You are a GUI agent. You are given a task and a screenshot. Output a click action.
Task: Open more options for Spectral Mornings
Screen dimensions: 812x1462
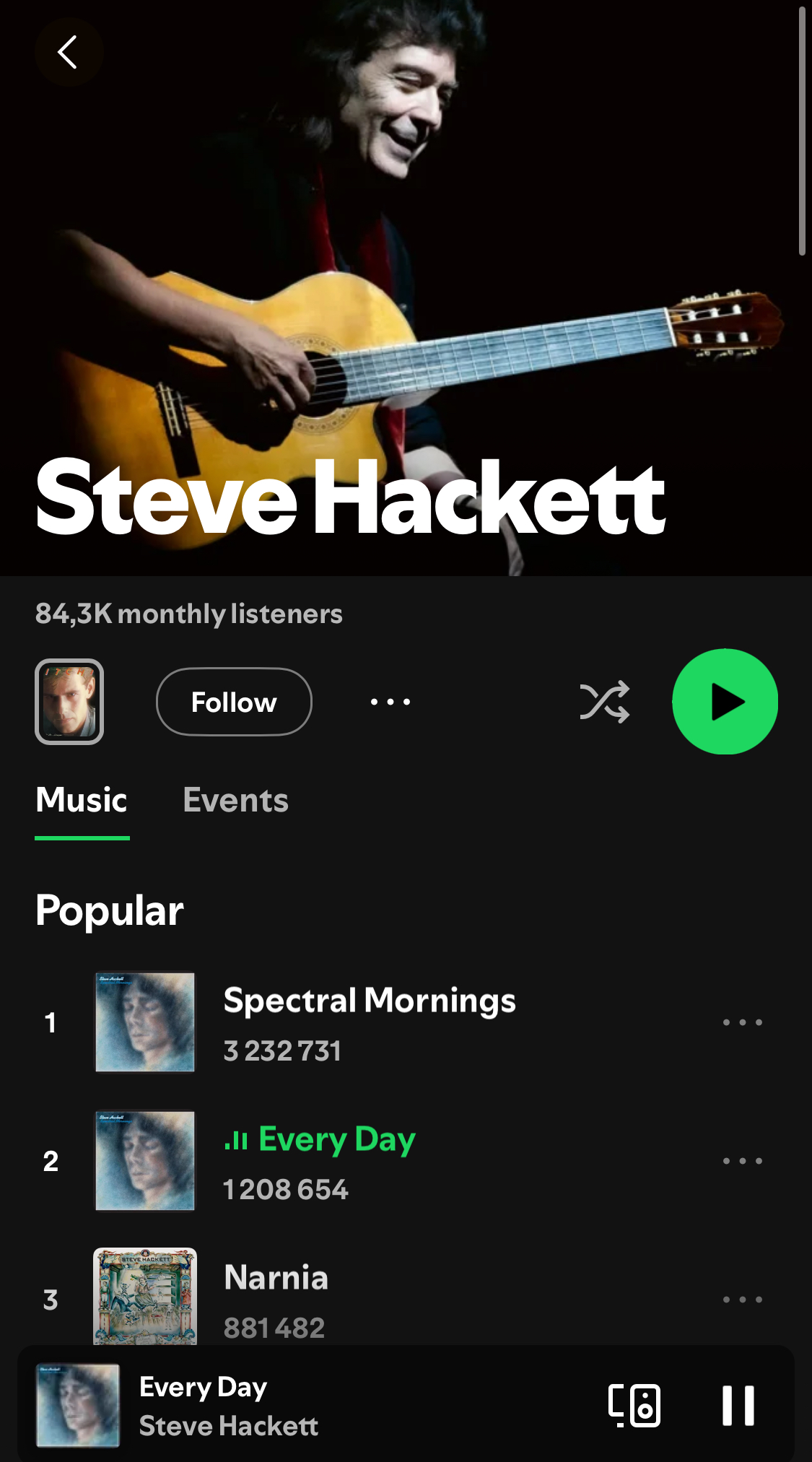(743, 1022)
